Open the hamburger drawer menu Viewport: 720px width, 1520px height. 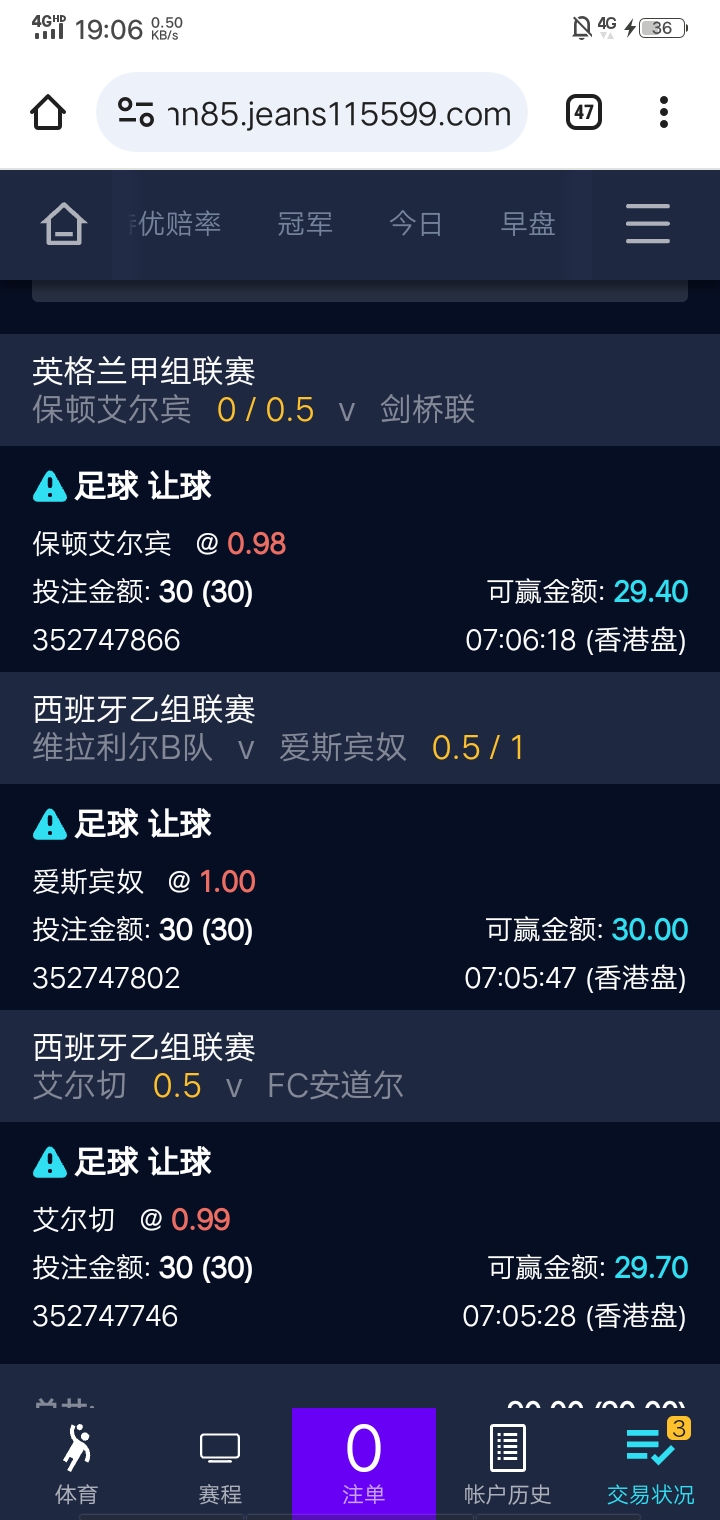click(648, 224)
